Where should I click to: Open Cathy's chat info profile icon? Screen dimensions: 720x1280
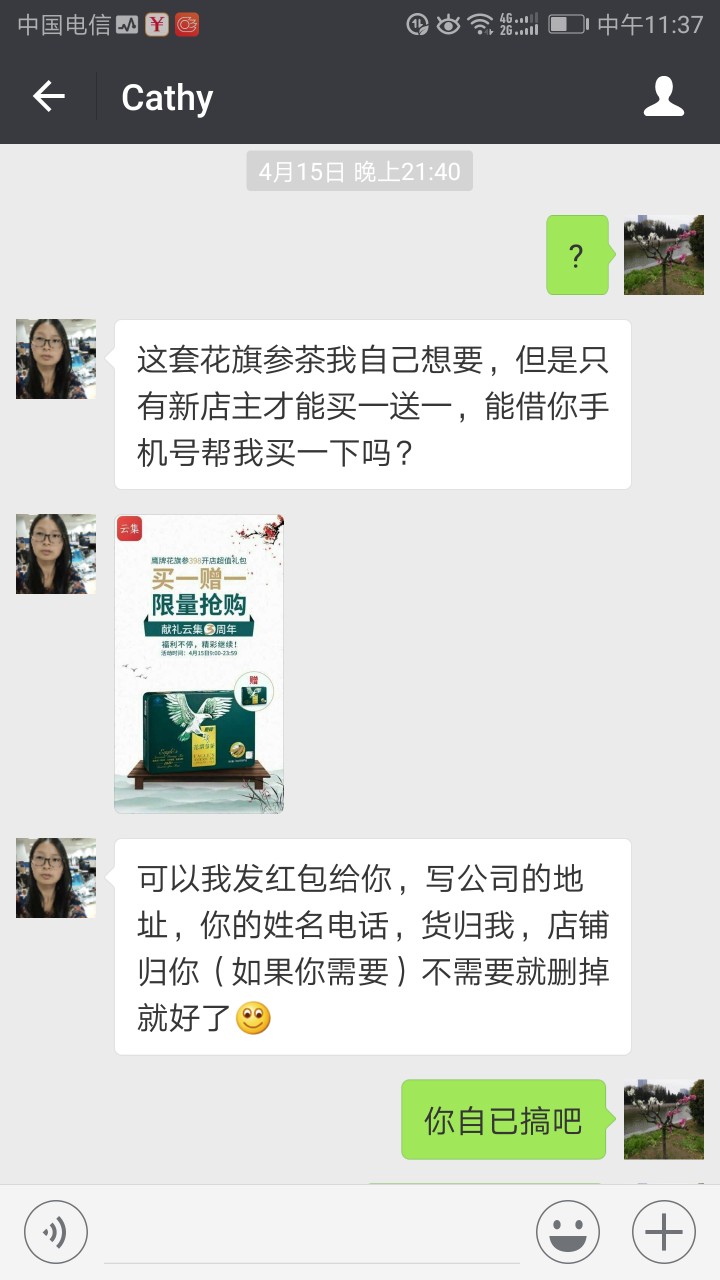click(x=663, y=96)
